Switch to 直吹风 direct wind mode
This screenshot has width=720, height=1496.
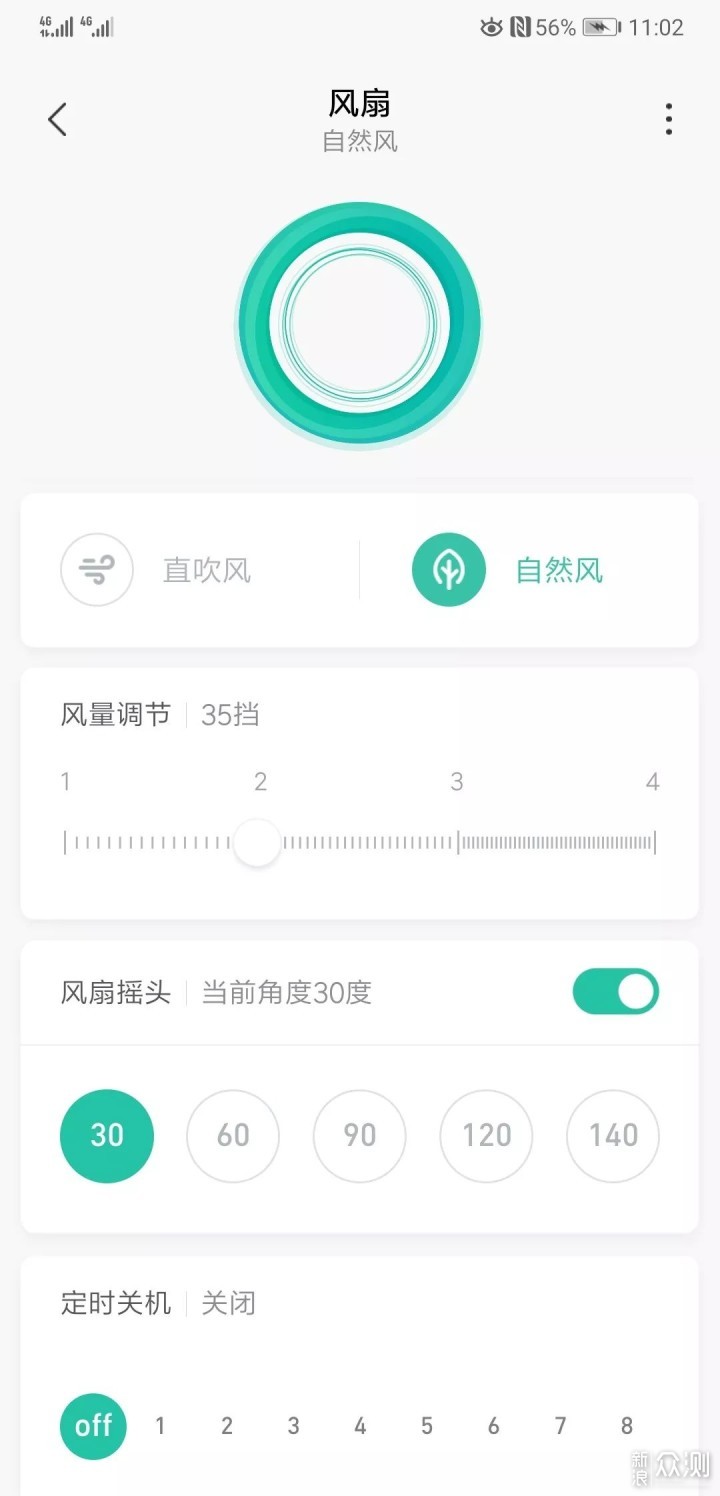[97, 570]
